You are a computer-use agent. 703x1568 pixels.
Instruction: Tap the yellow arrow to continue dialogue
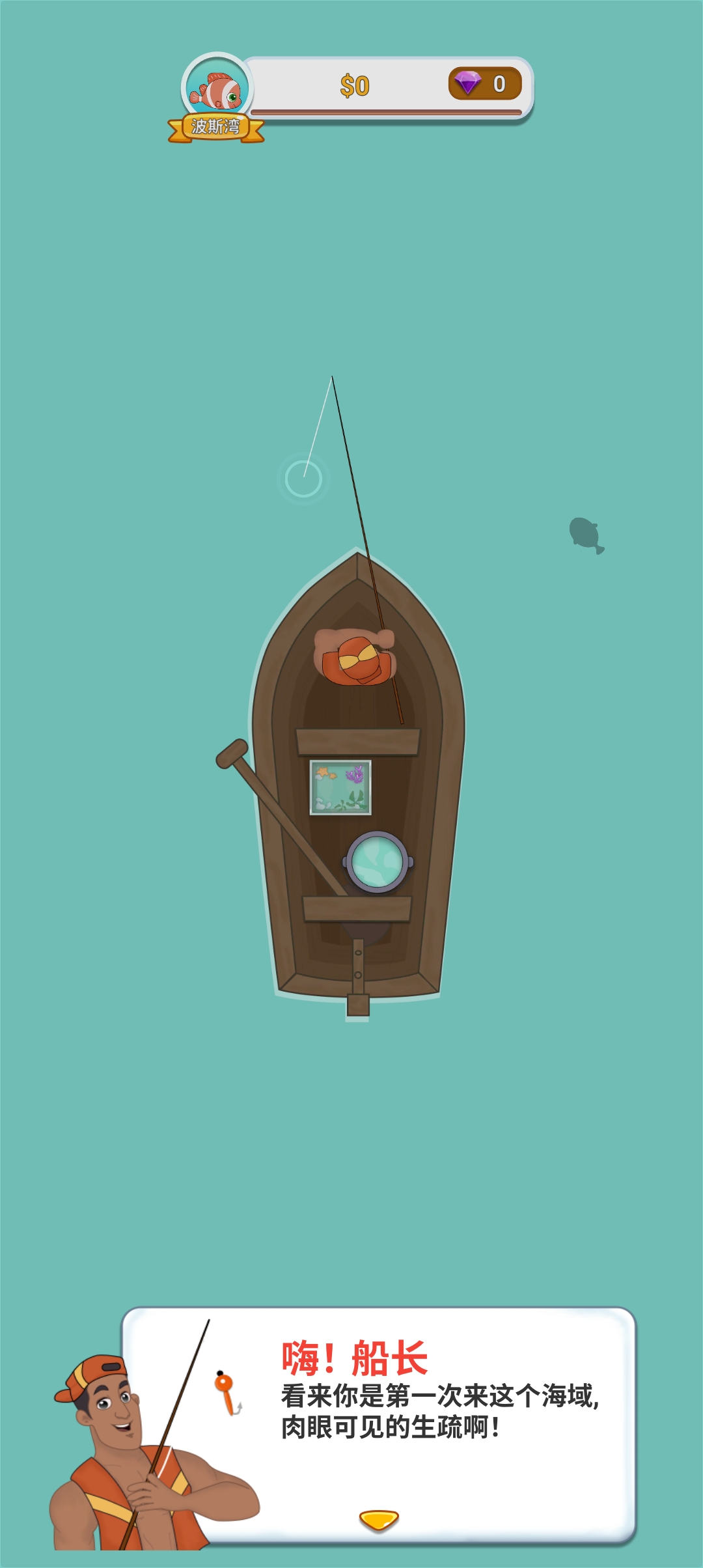[378, 1520]
